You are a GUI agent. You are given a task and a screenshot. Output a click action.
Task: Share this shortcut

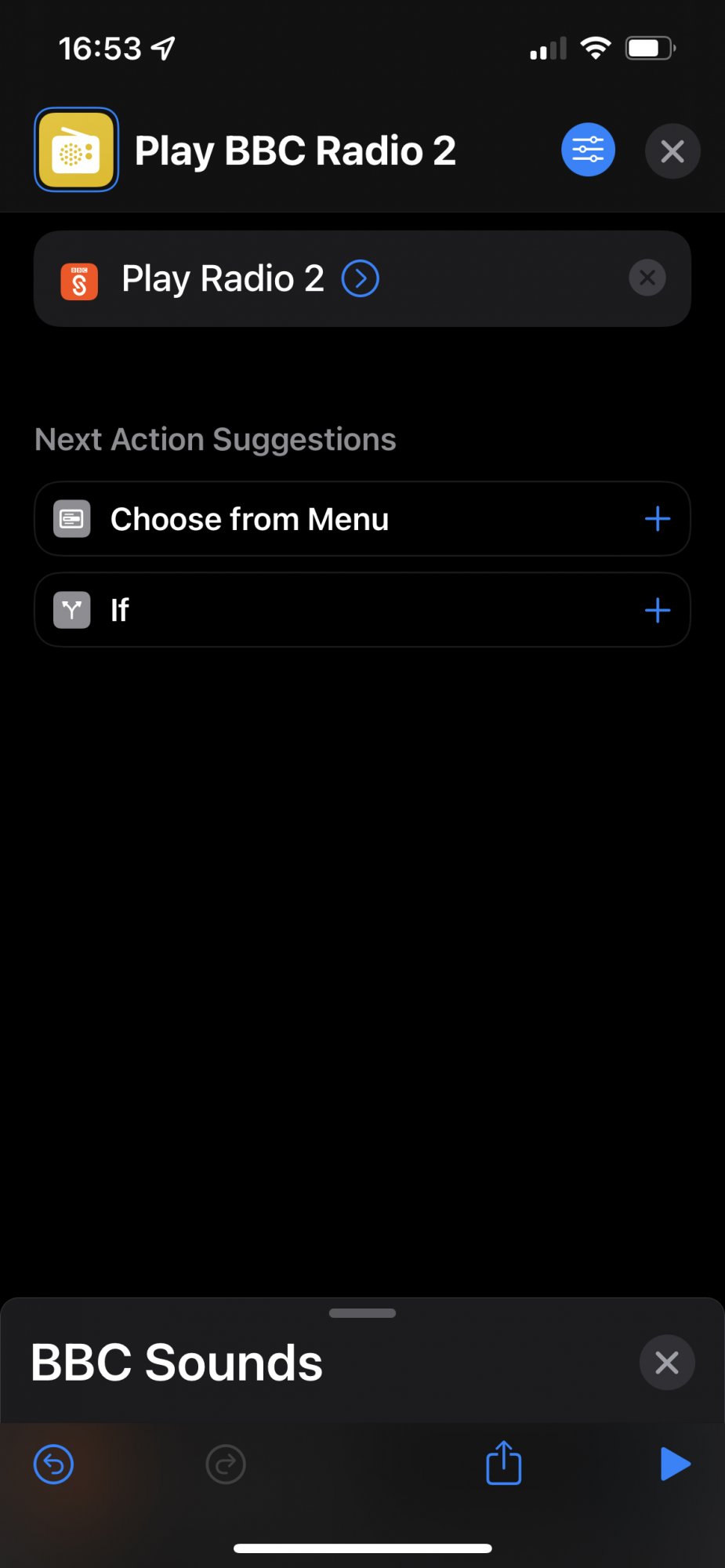[504, 1462]
